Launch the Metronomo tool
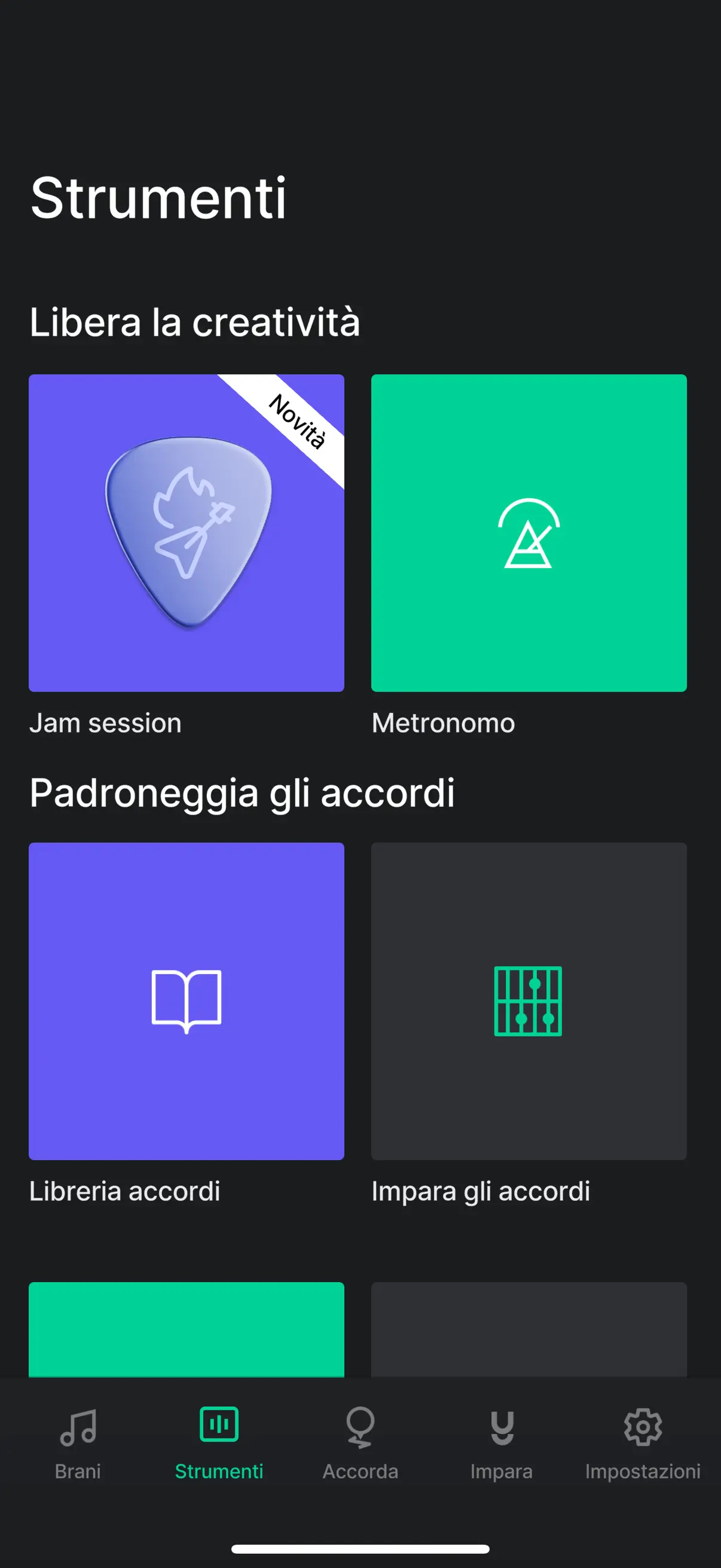This screenshot has height=1568, width=721. 528,533
